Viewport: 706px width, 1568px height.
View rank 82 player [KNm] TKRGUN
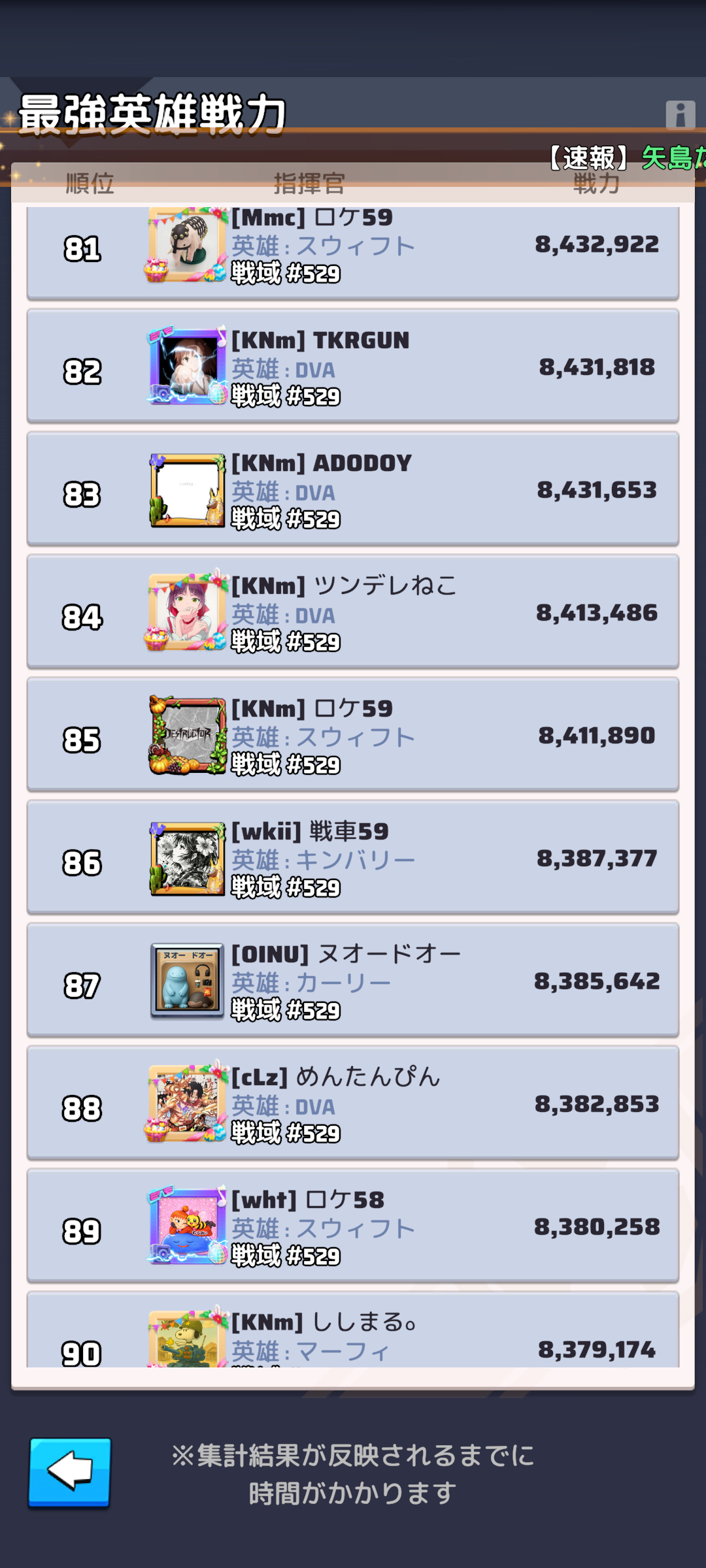pyautogui.click(x=353, y=367)
